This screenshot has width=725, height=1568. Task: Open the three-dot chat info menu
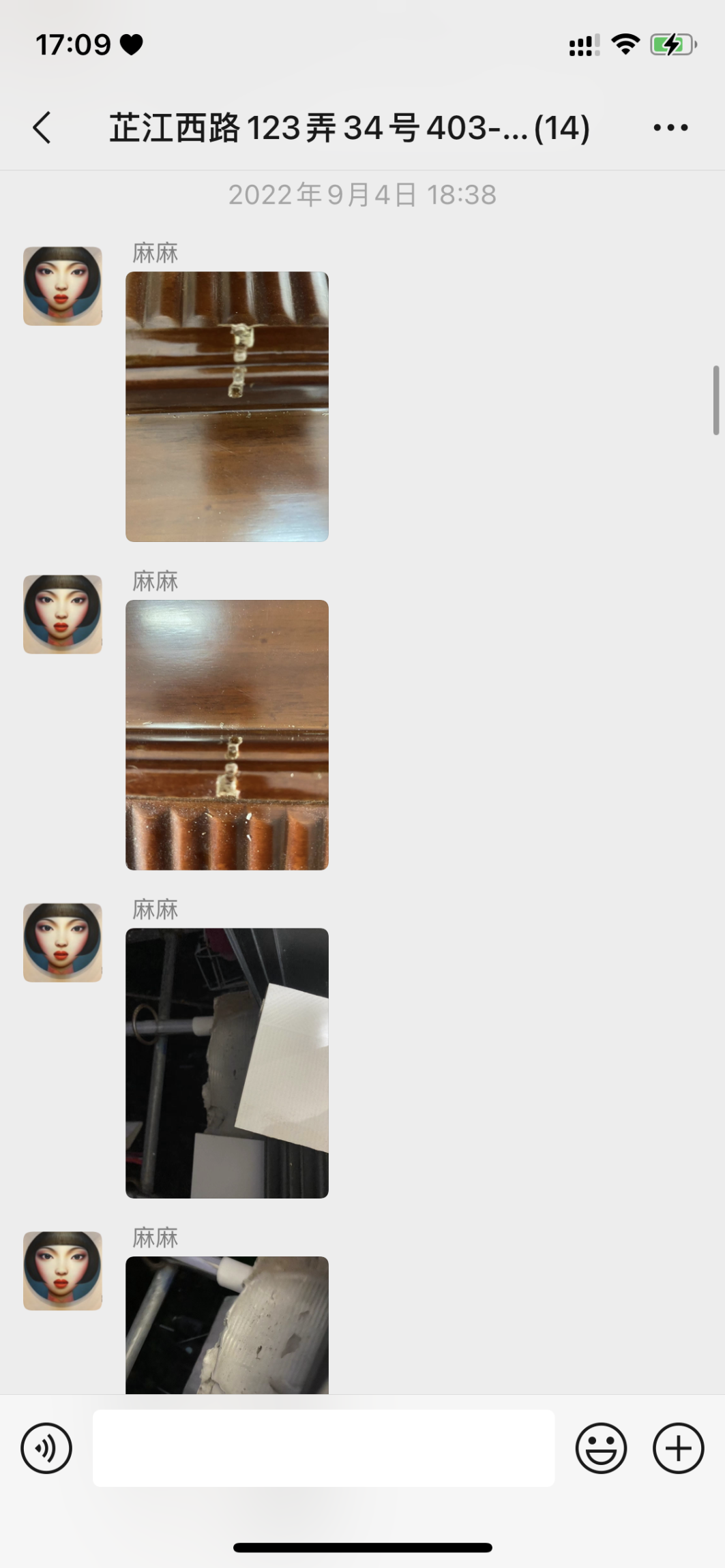[x=670, y=127]
